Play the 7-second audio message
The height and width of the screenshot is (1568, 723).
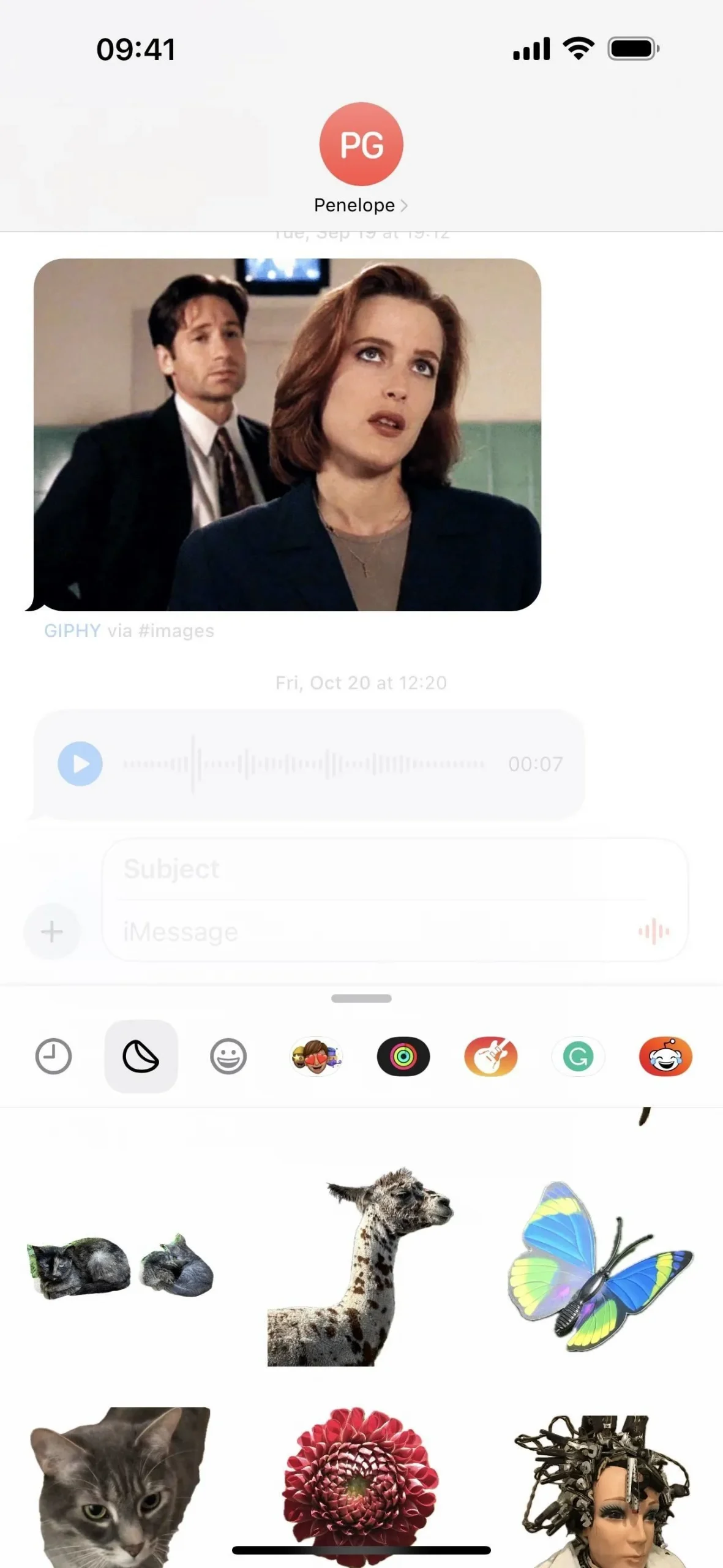80,764
